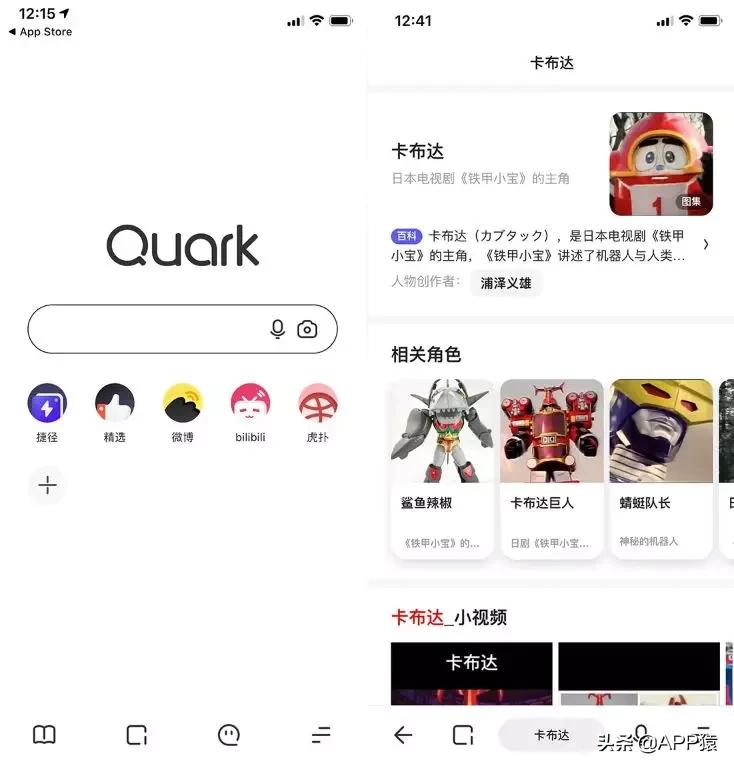Add a shortcut with the plus button

coord(47,485)
